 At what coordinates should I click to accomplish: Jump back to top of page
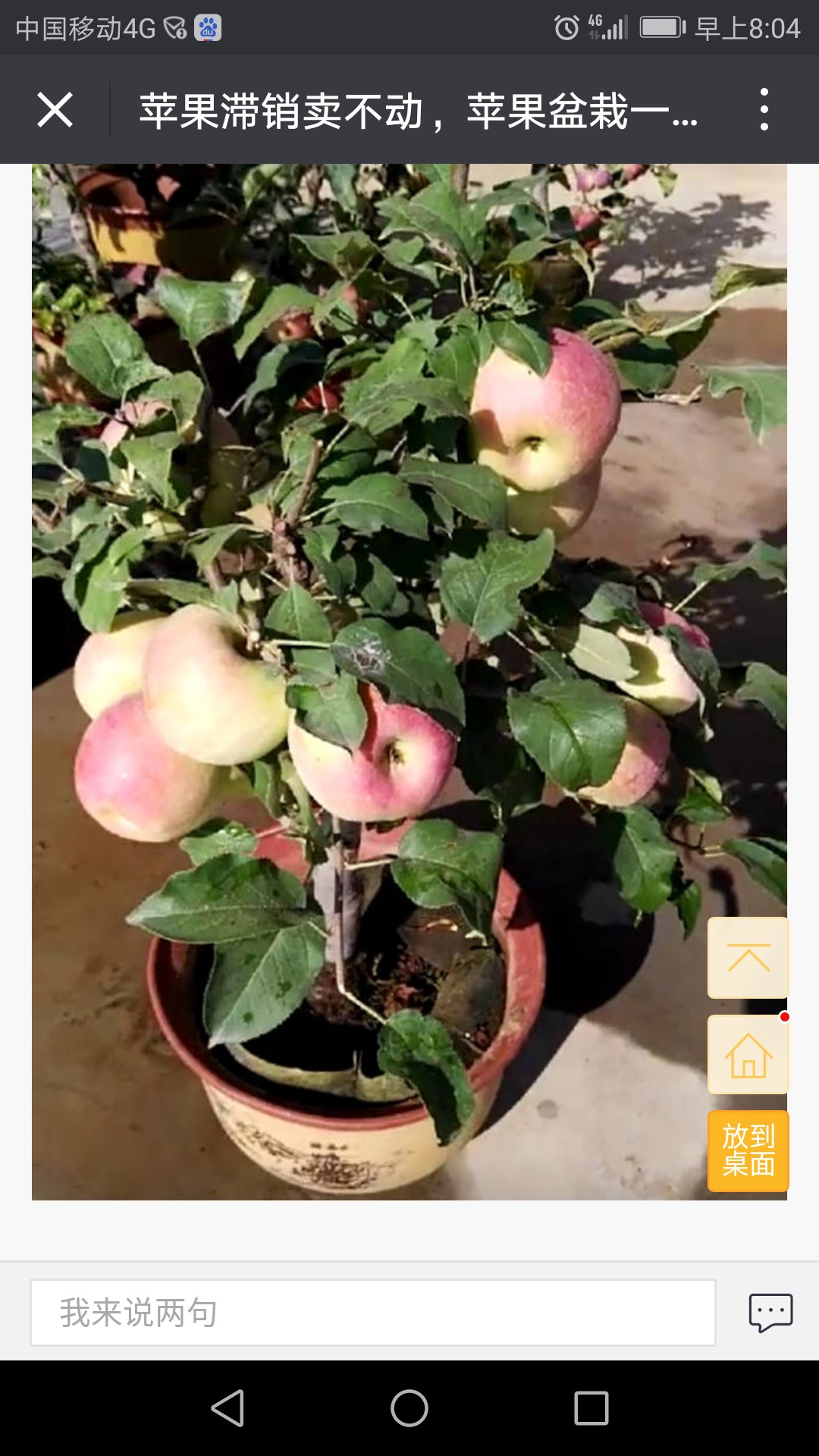tap(748, 958)
